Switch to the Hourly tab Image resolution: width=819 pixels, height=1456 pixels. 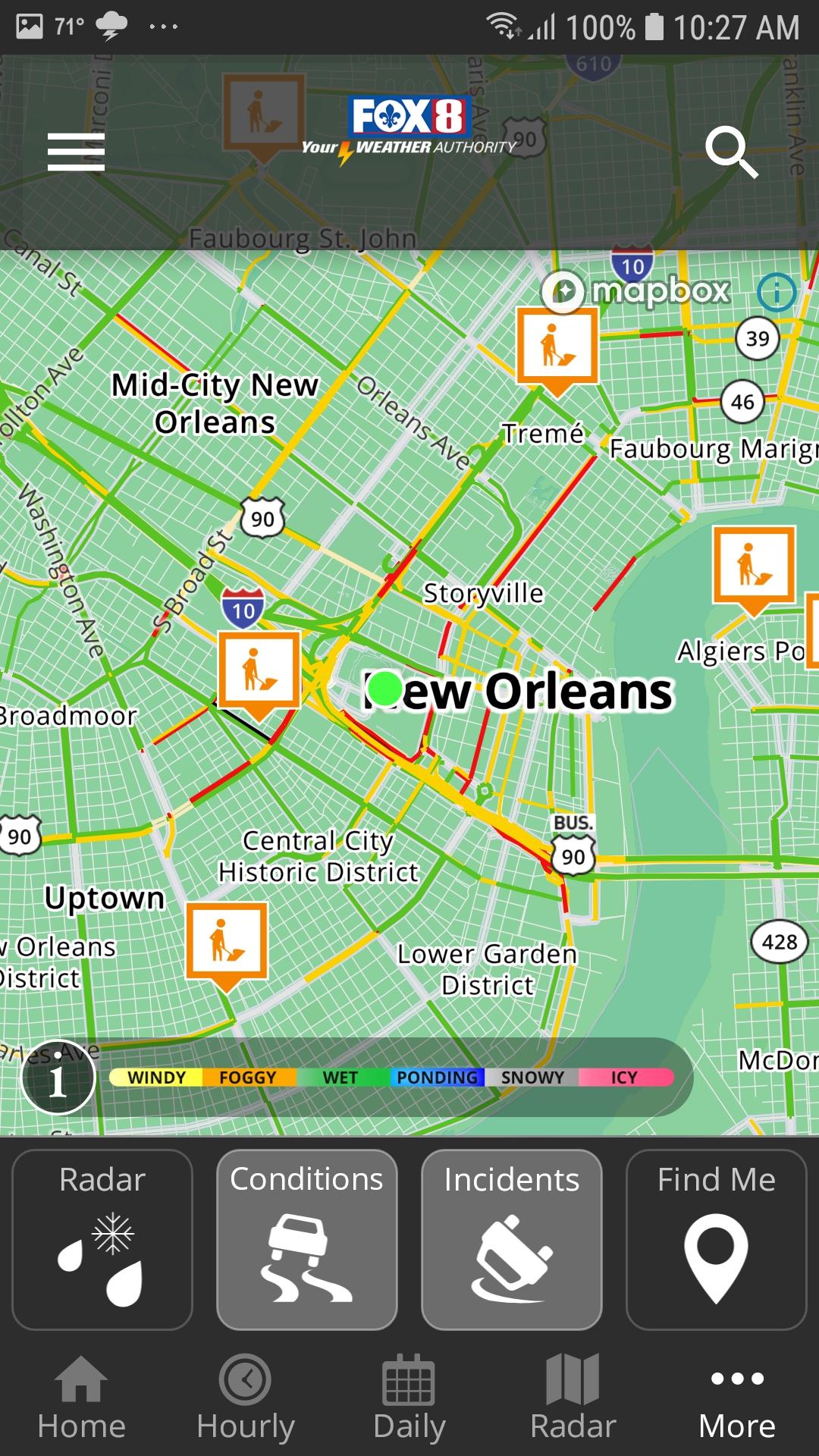[245, 1398]
